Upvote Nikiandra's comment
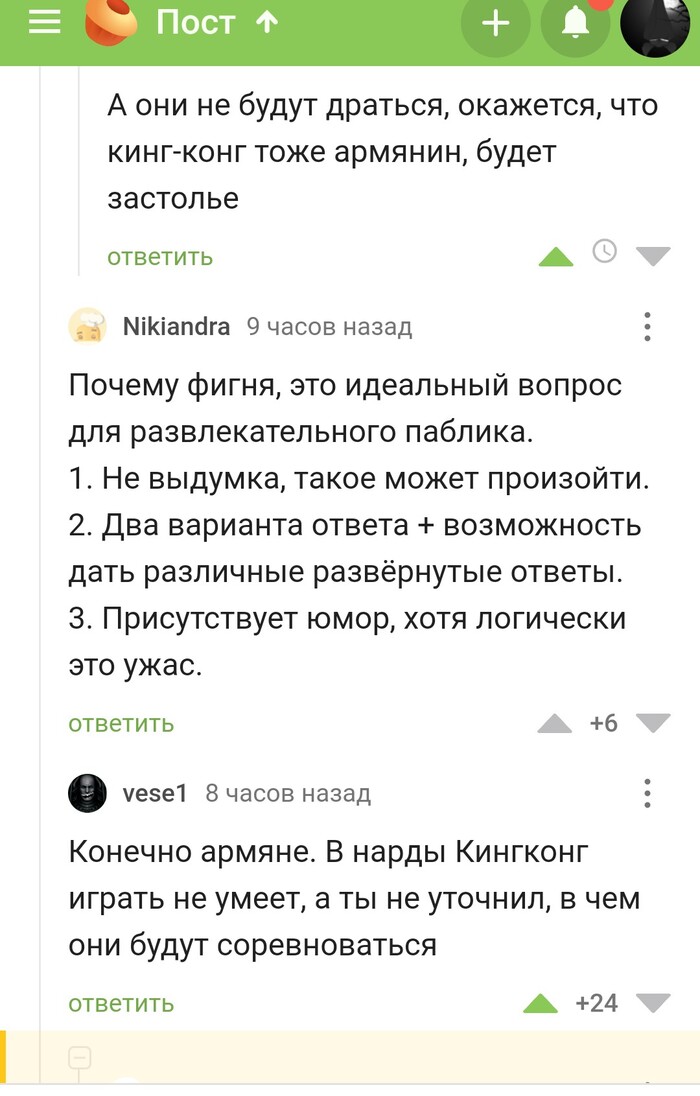 [x=554, y=724]
